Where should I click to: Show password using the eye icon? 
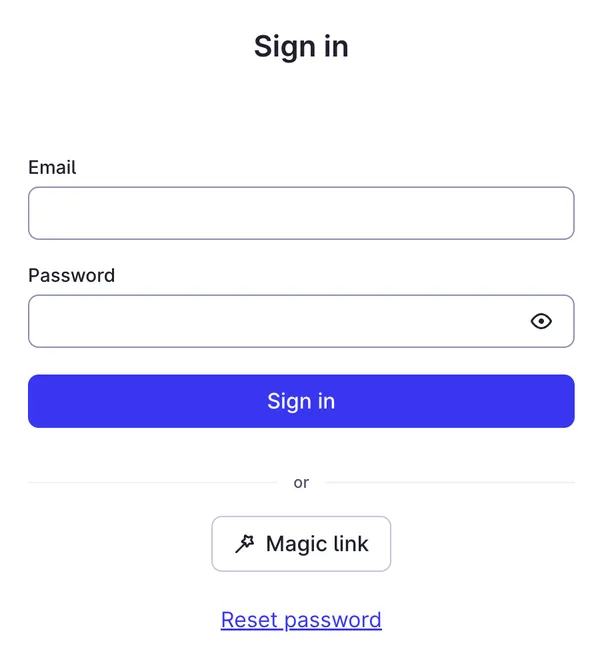tap(541, 321)
